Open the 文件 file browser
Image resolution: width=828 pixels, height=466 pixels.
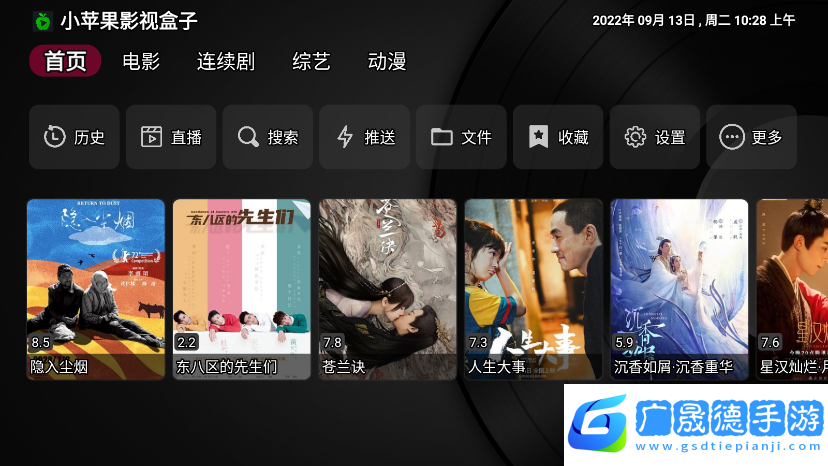[461, 137]
